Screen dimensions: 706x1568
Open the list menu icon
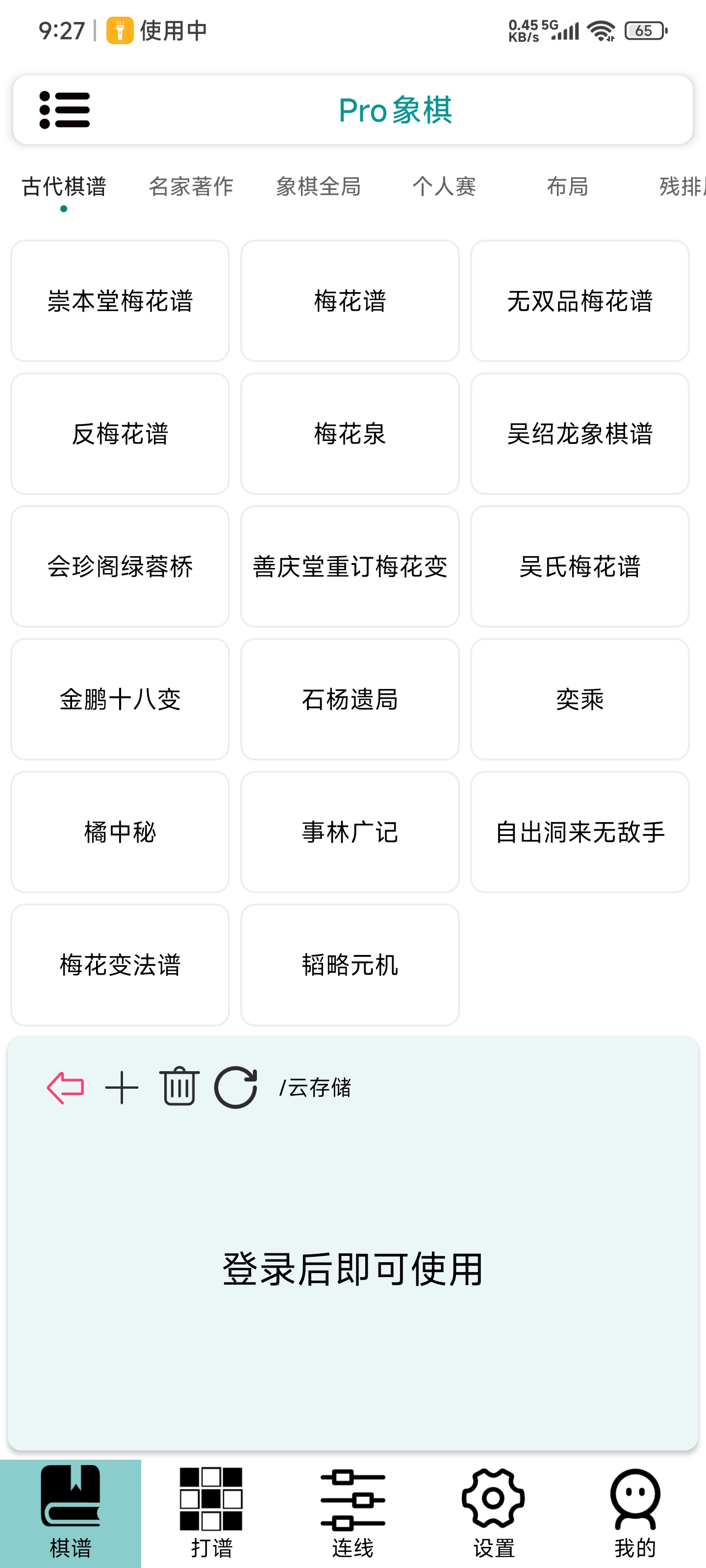[65, 110]
